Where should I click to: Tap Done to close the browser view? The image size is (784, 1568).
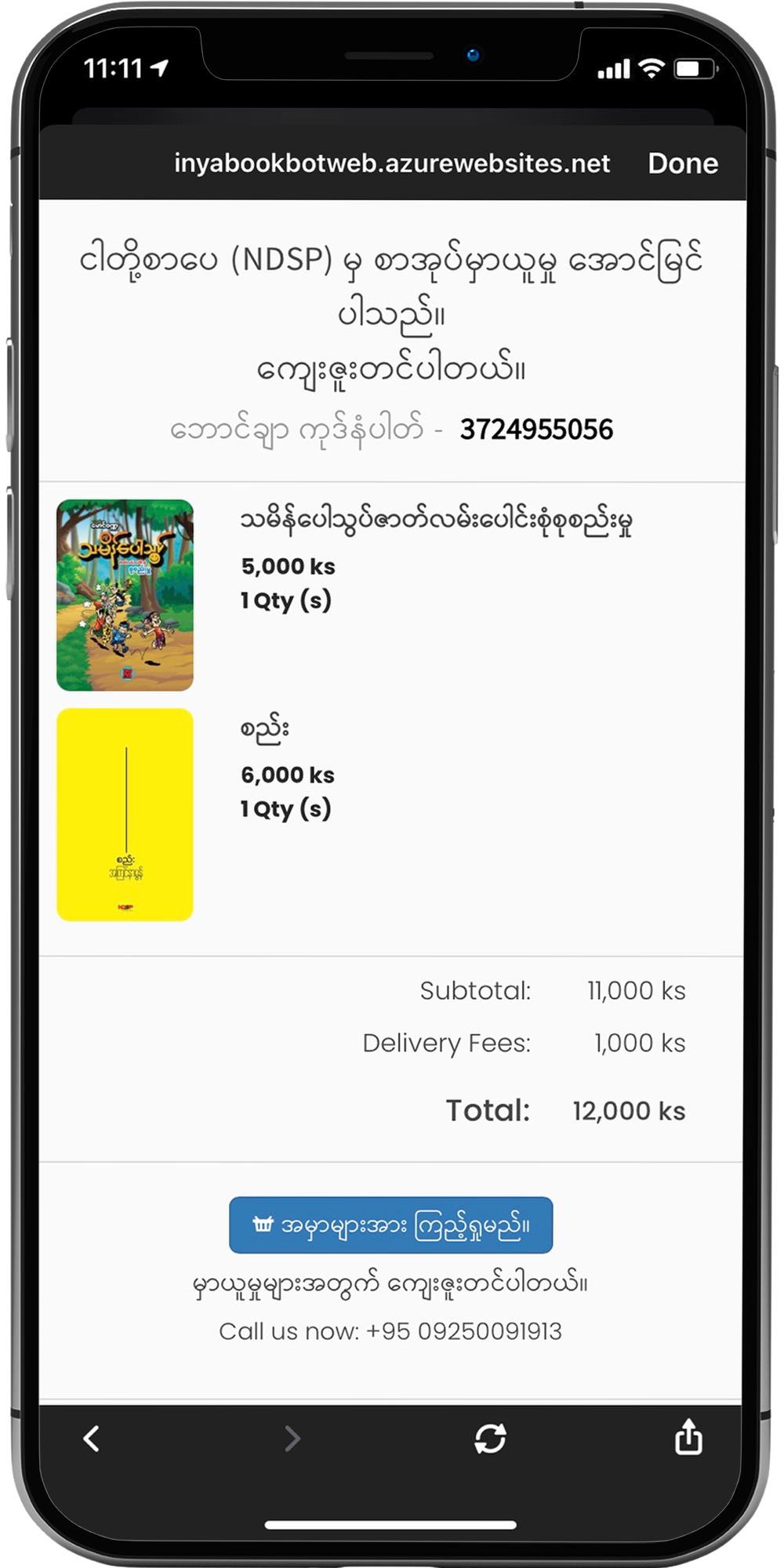(x=682, y=163)
